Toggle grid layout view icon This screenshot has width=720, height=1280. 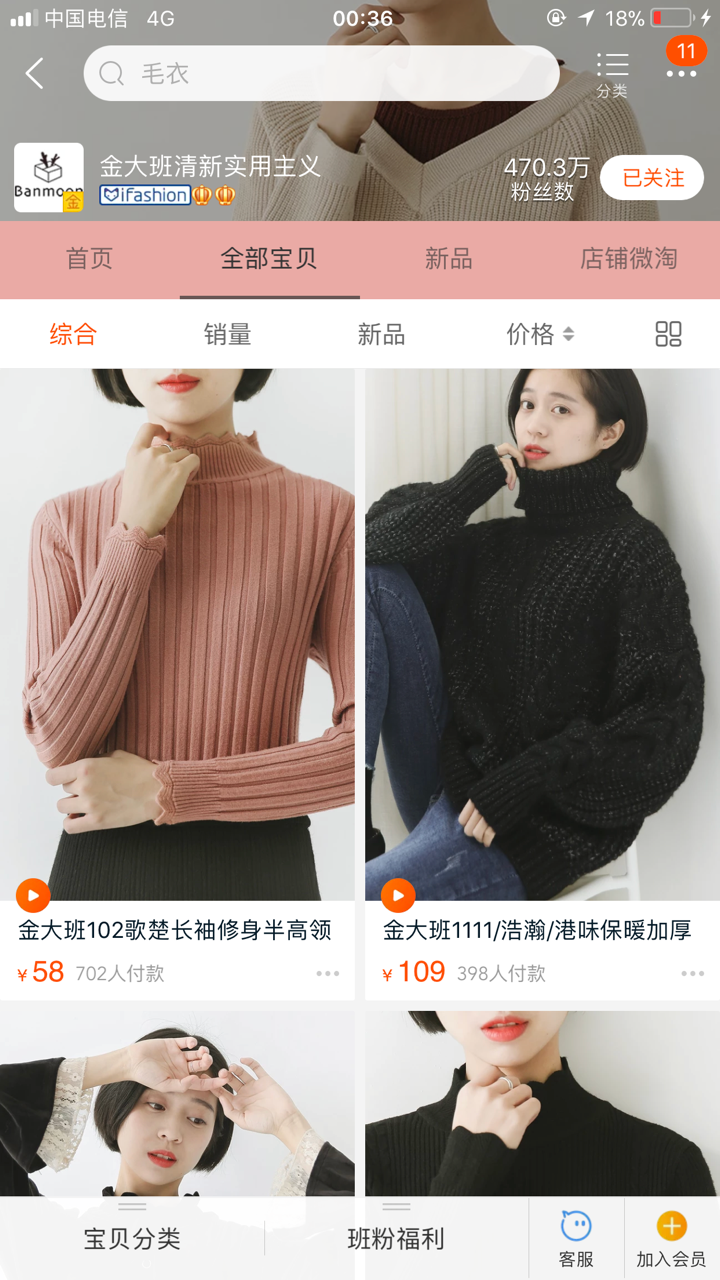668,334
